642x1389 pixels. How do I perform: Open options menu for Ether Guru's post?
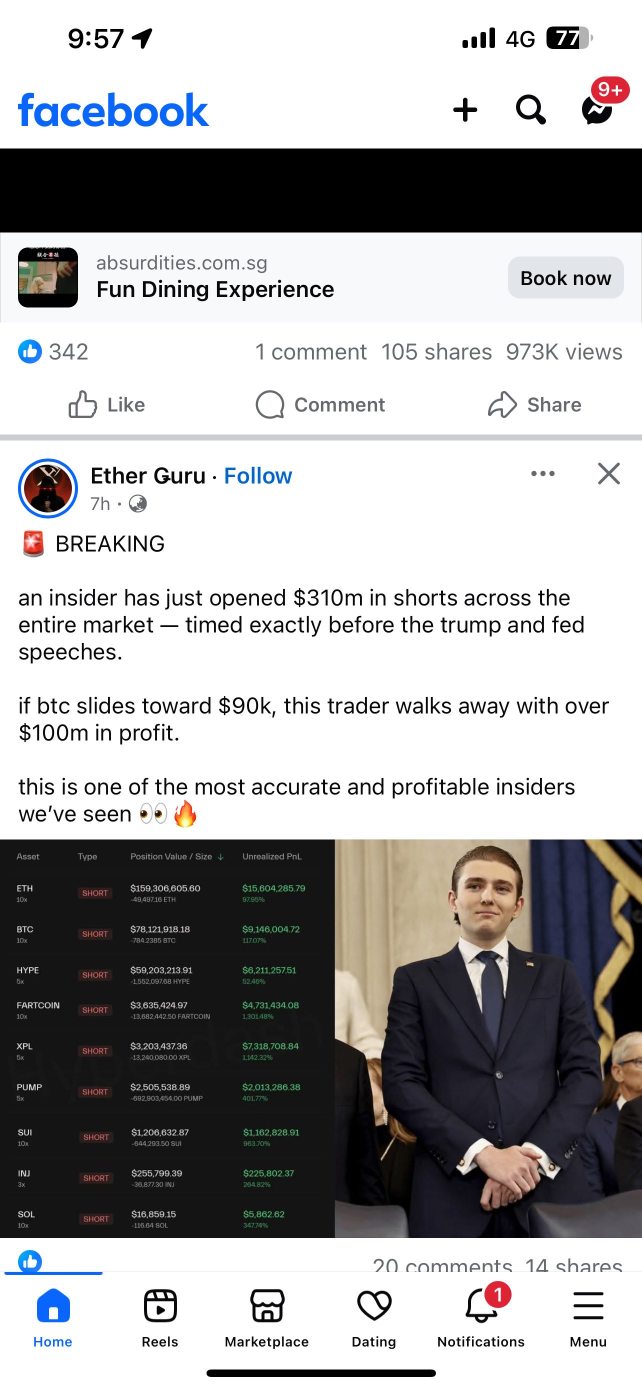pyautogui.click(x=543, y=474)
